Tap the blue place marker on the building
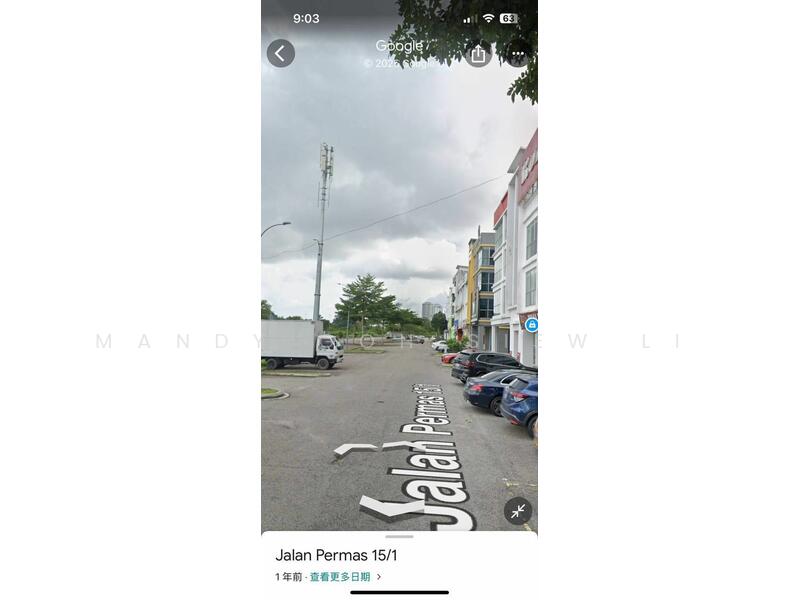800x600 pixels. 531,325
